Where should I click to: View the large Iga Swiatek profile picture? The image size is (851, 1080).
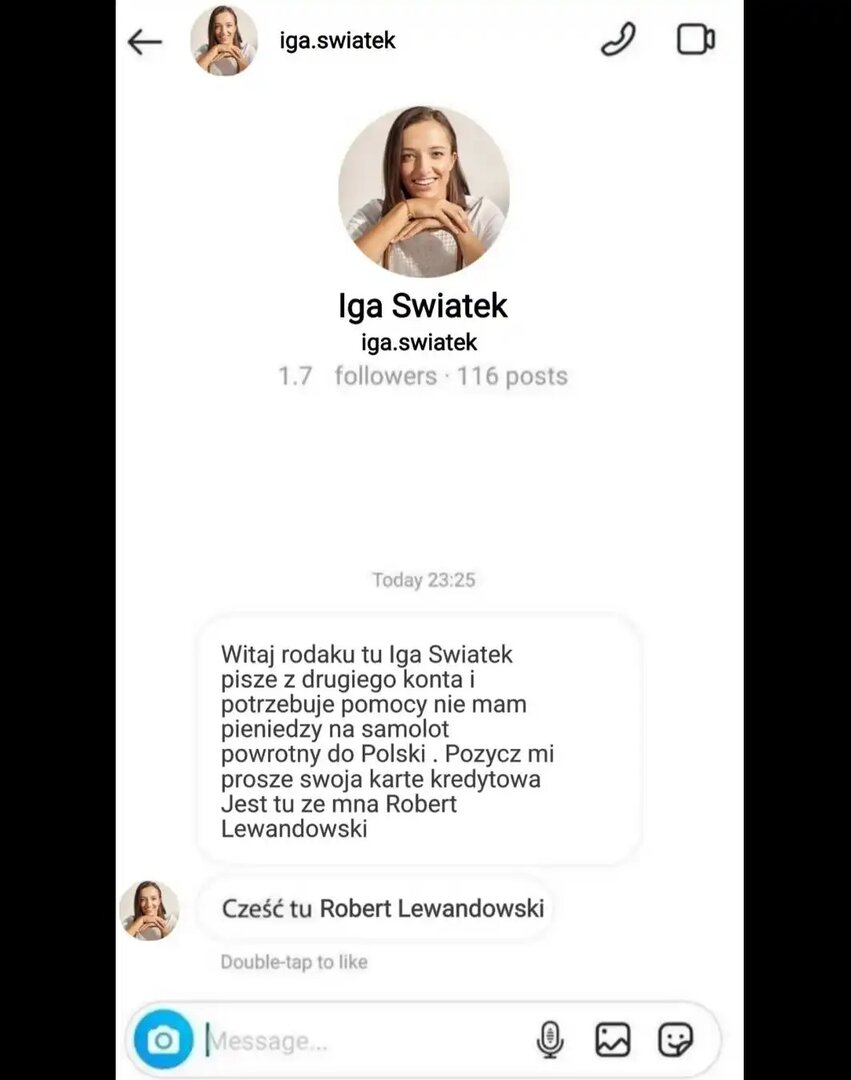point(424,192)
